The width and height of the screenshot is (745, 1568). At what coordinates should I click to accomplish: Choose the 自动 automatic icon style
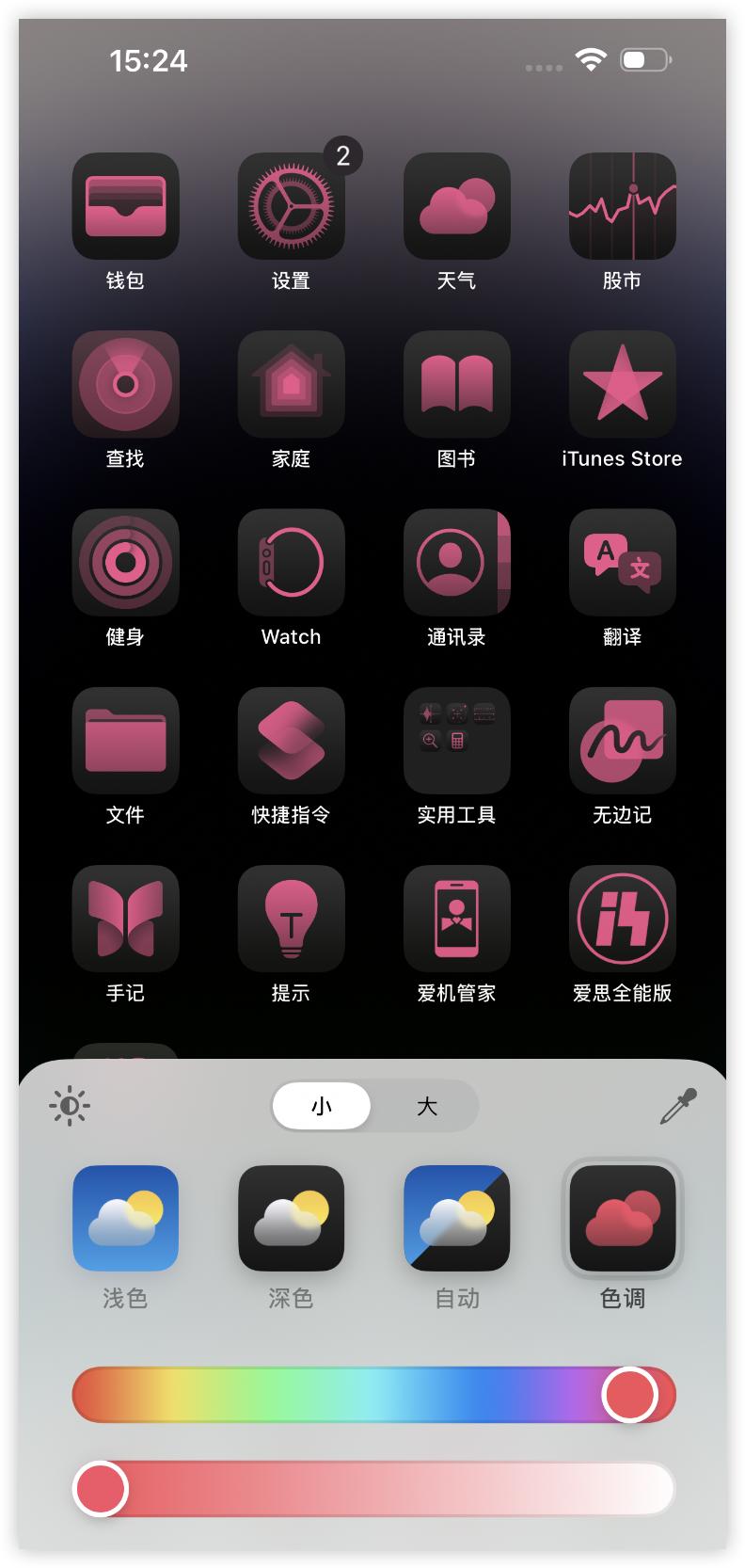point(456,1219)
